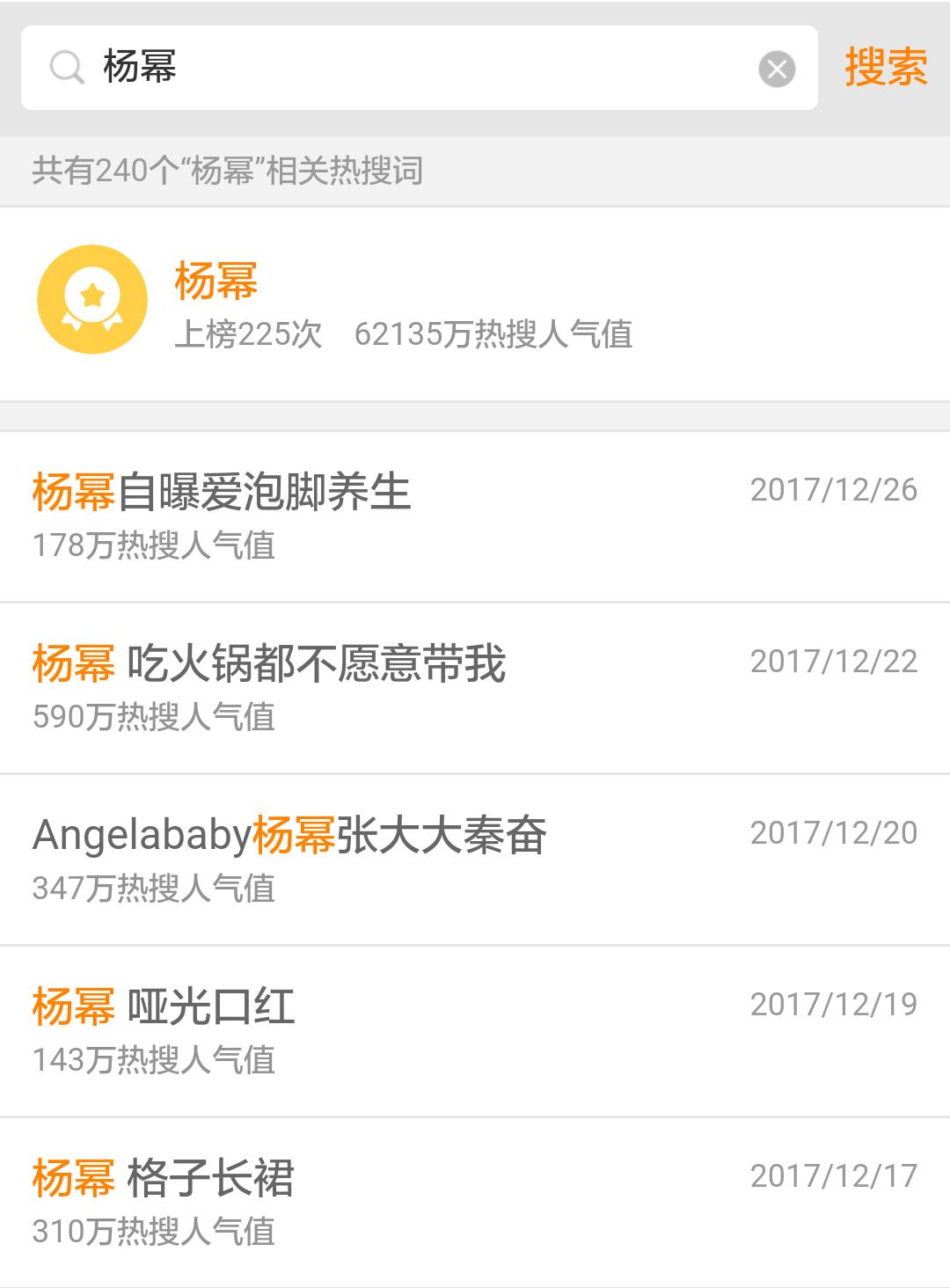950x1288 pixels.
Task: Click the magnifier icon in the search bar
Action: tap(62, 67)
